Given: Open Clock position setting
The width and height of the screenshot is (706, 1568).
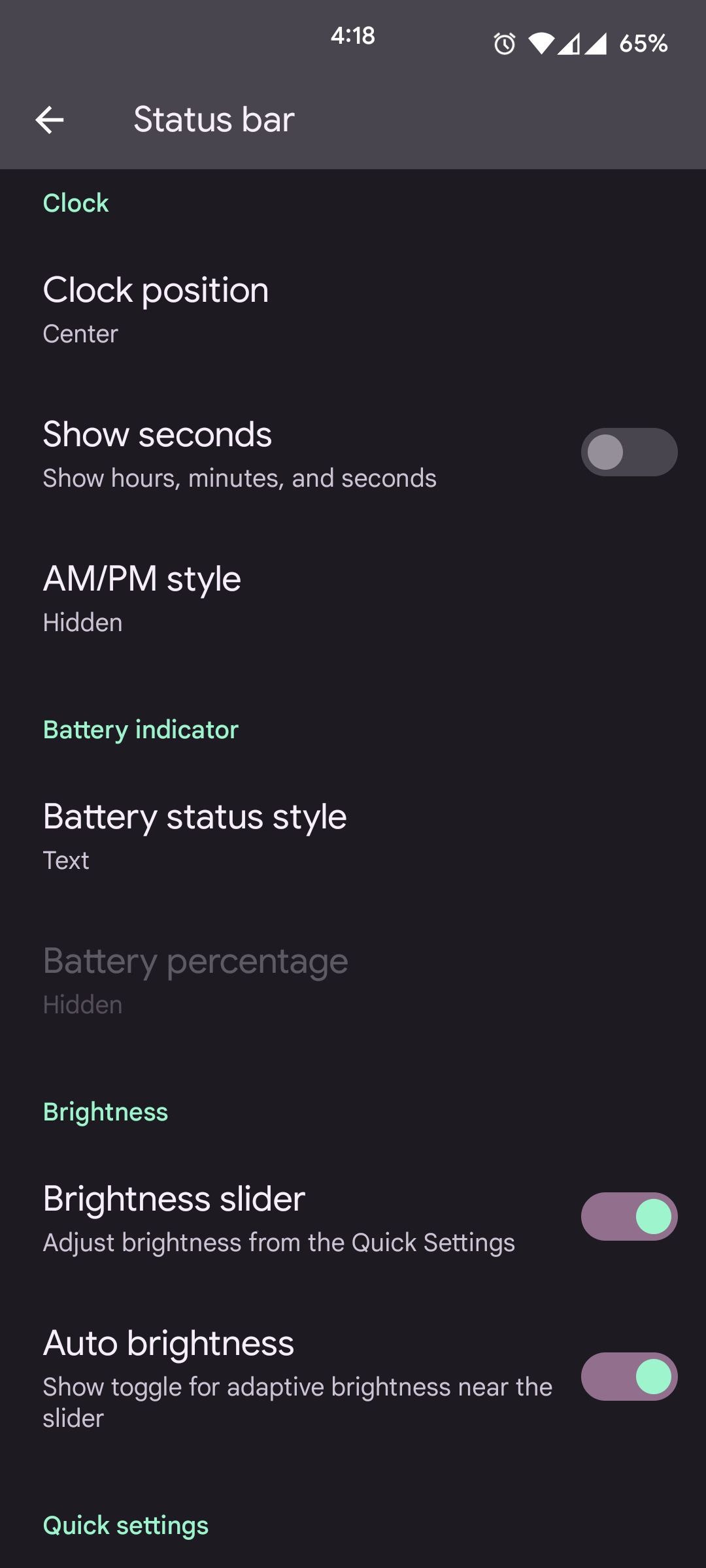Looking at the screenshot, I should pyautogui.click(x=353, y=309).
